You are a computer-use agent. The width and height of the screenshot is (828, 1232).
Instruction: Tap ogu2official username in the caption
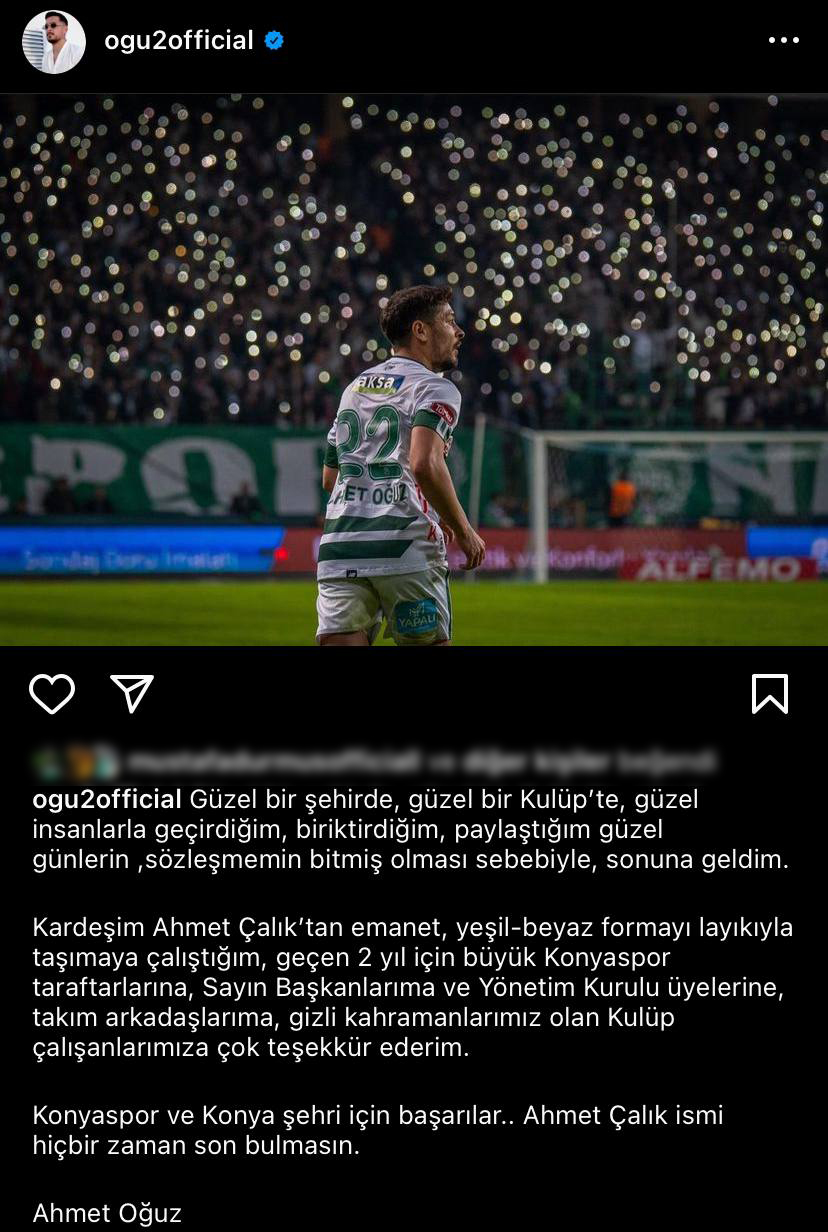tap(107, 800)
